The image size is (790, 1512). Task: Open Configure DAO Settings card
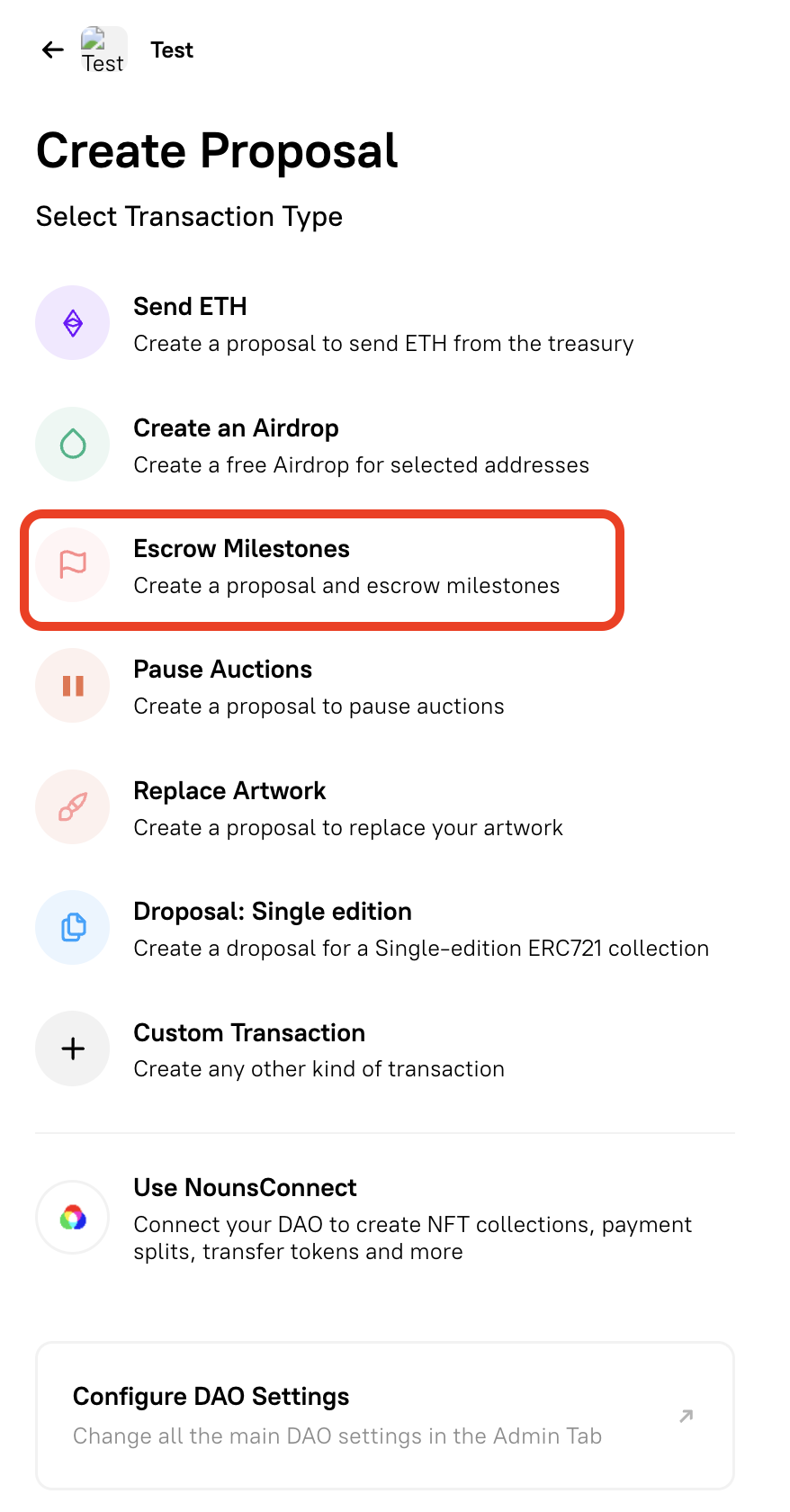[x=385, y=1415]
